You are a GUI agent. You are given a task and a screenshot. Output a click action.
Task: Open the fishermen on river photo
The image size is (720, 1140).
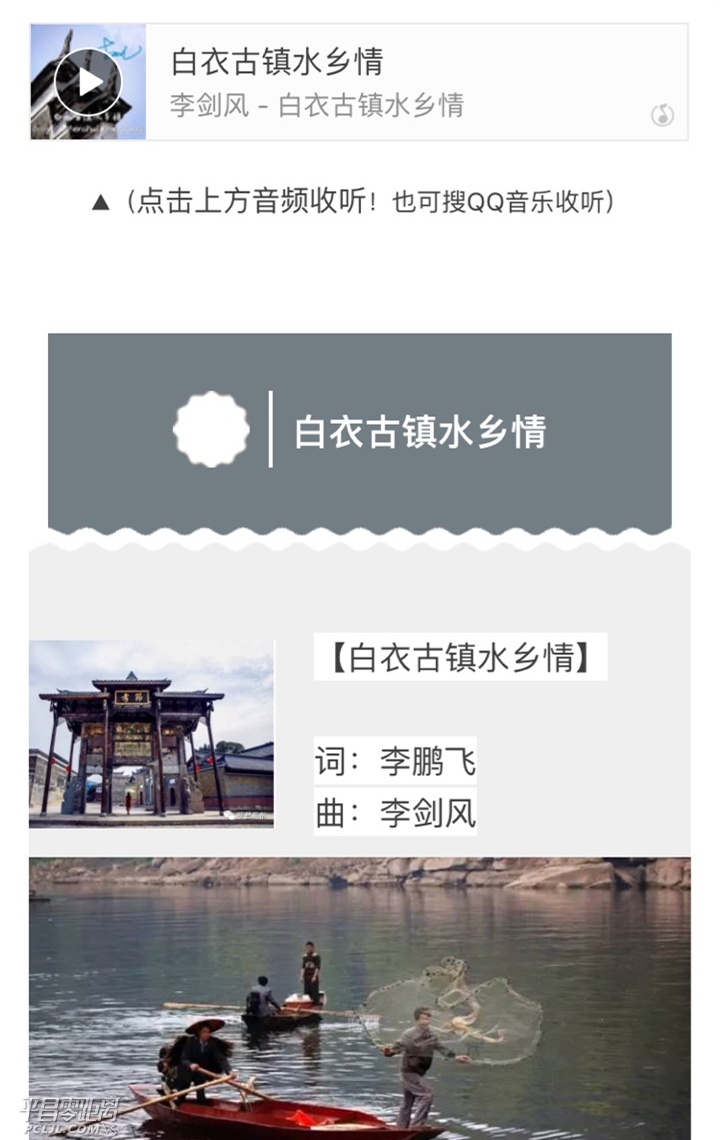click(359, 998)
